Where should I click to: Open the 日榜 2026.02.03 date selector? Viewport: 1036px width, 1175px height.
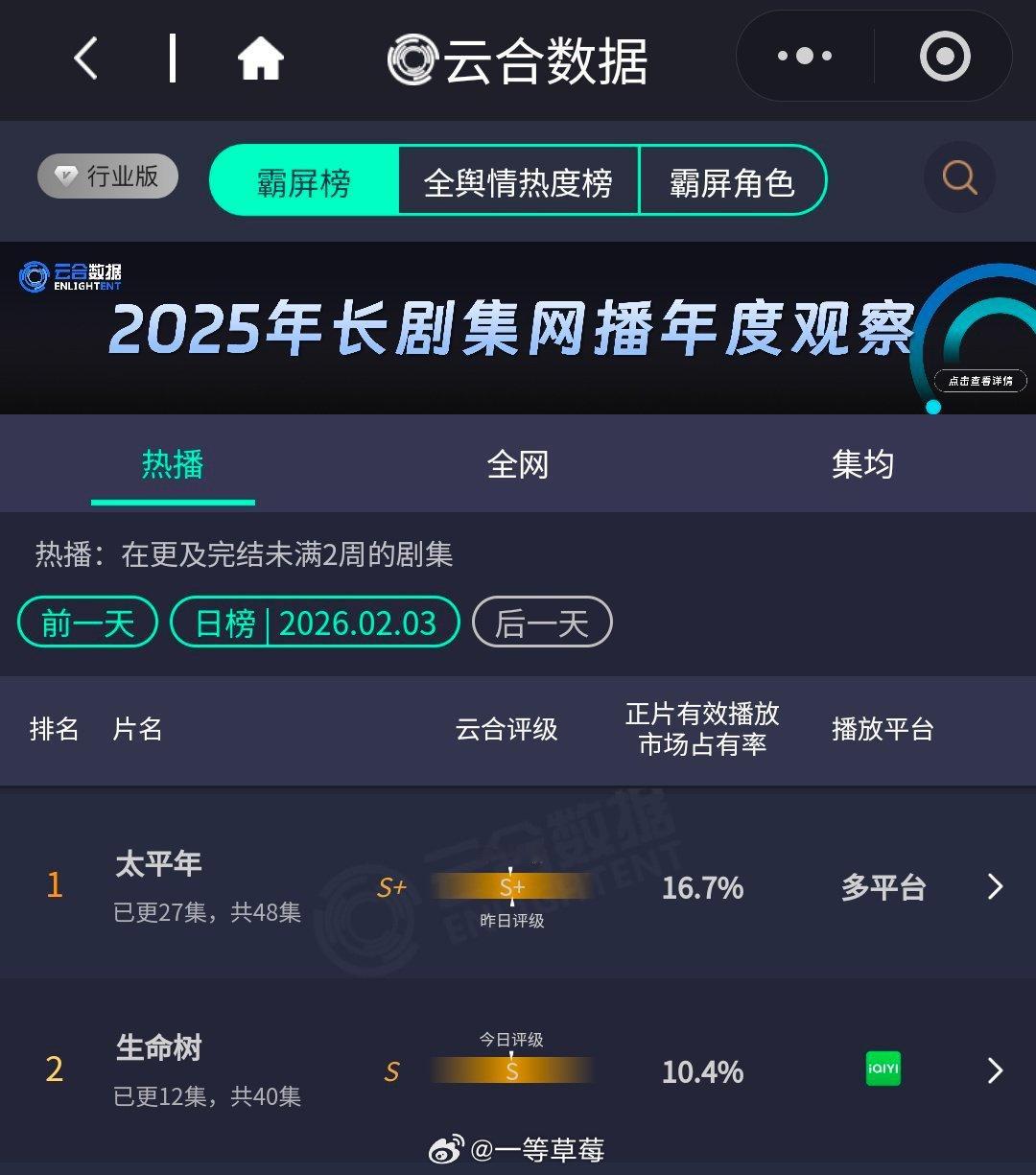(317, 623)
